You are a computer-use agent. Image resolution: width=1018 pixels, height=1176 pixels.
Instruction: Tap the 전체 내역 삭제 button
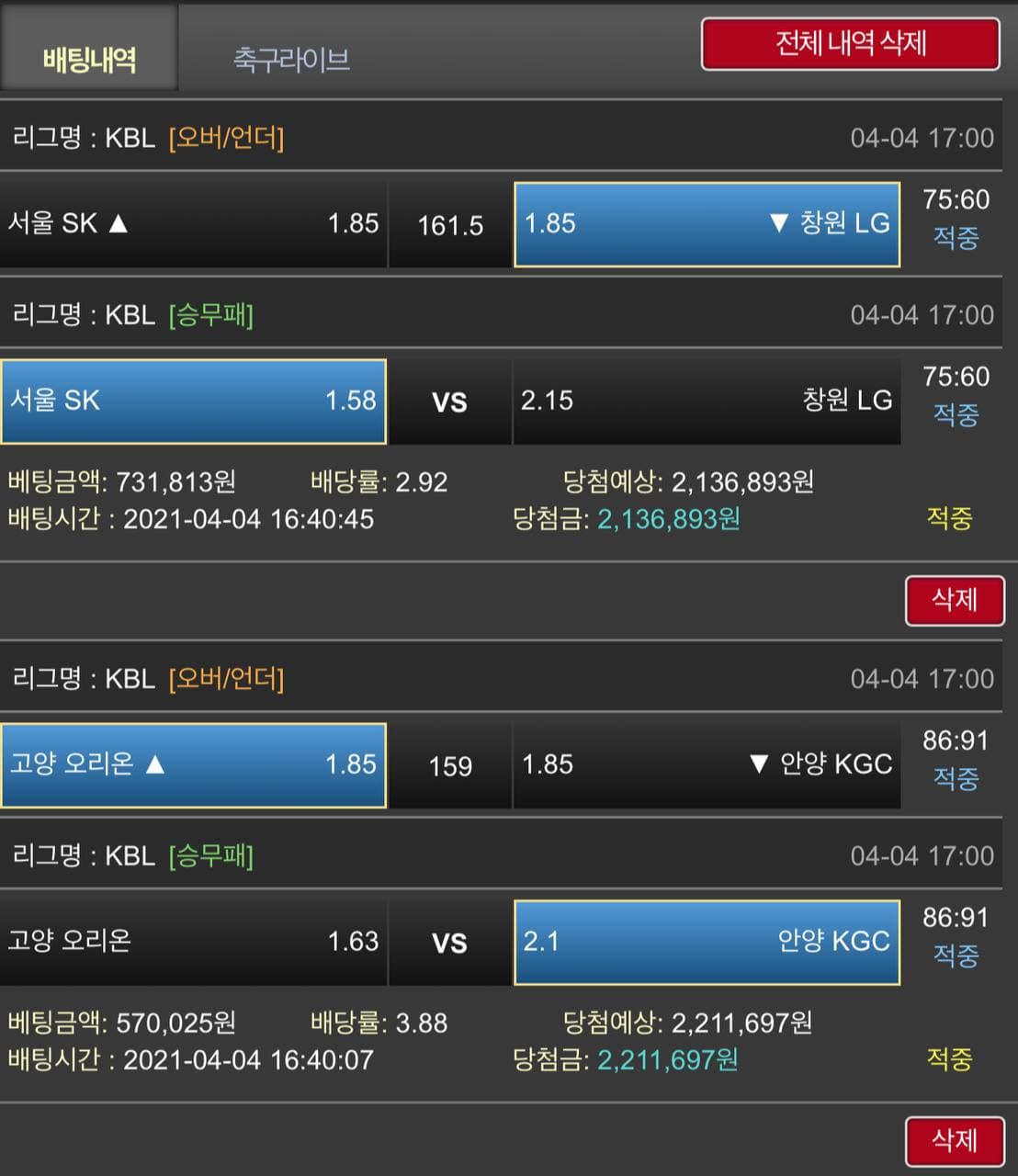[850, 43]
